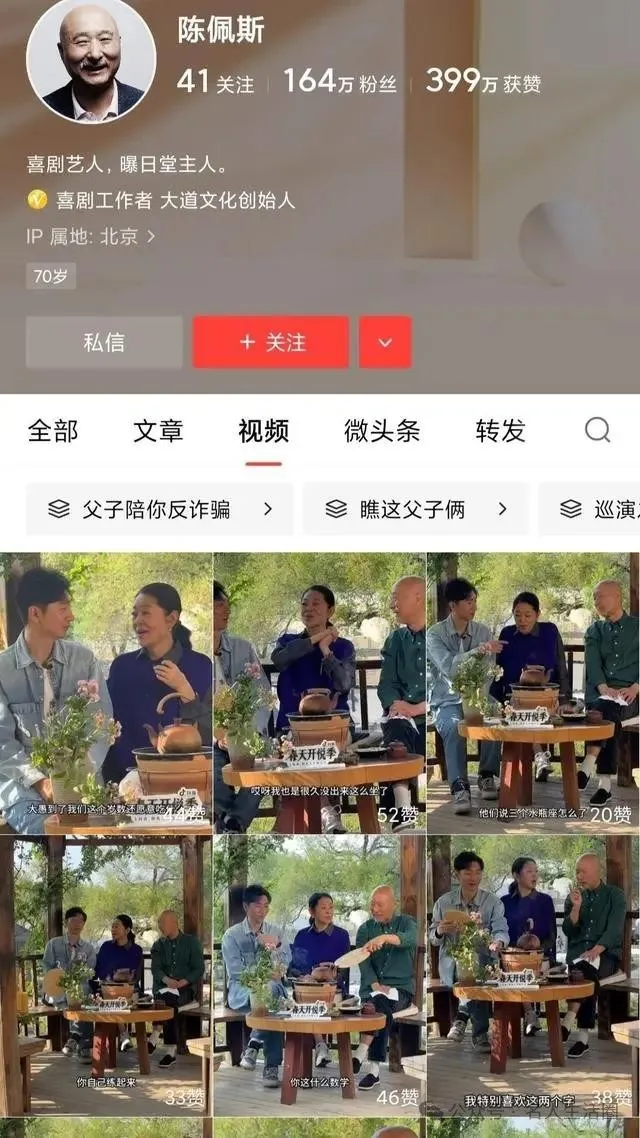The width and height of the screenshot is (640, 1138).
Task: Follow Chen Peisi with the 关注 button
Action: coord(271,342)
